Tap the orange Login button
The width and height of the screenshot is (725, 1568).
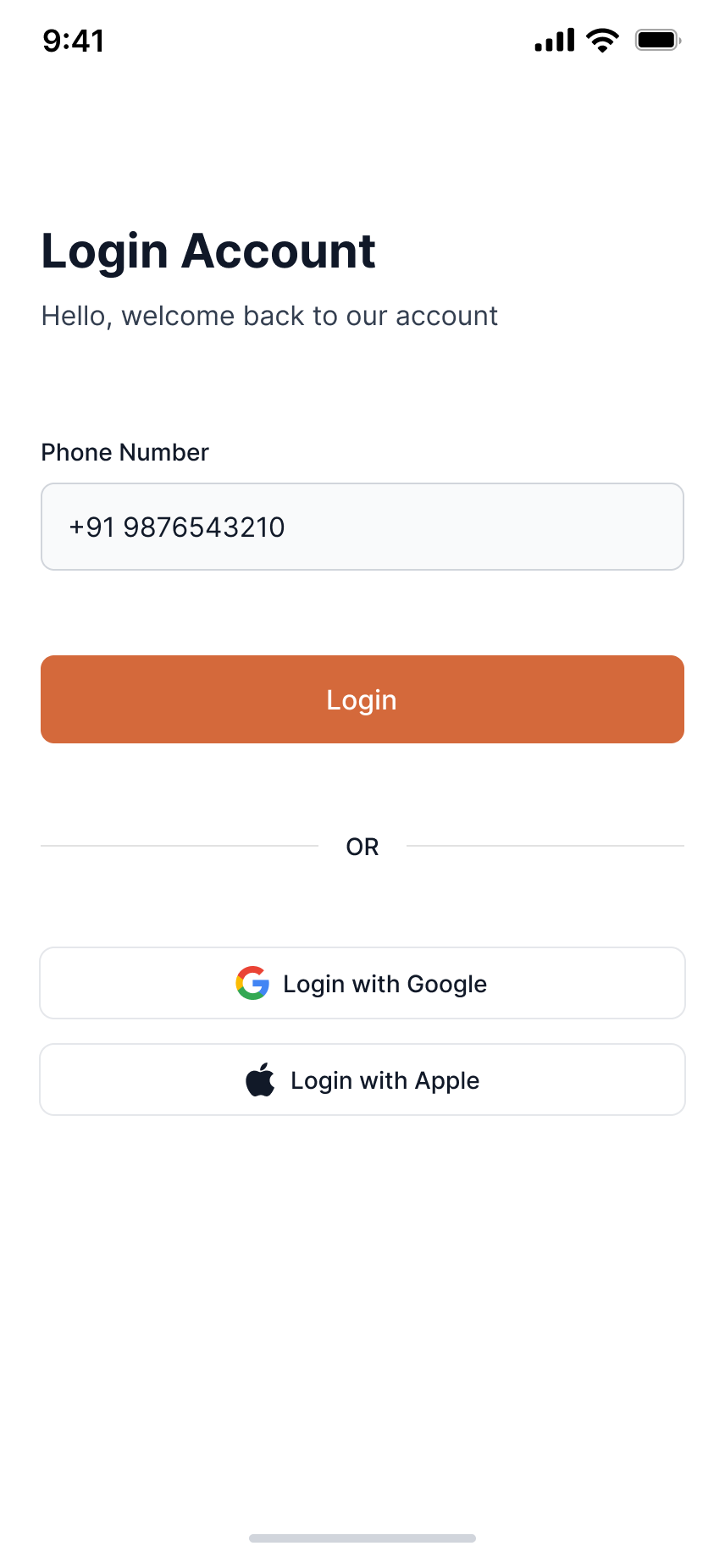(x=362, y=699)
